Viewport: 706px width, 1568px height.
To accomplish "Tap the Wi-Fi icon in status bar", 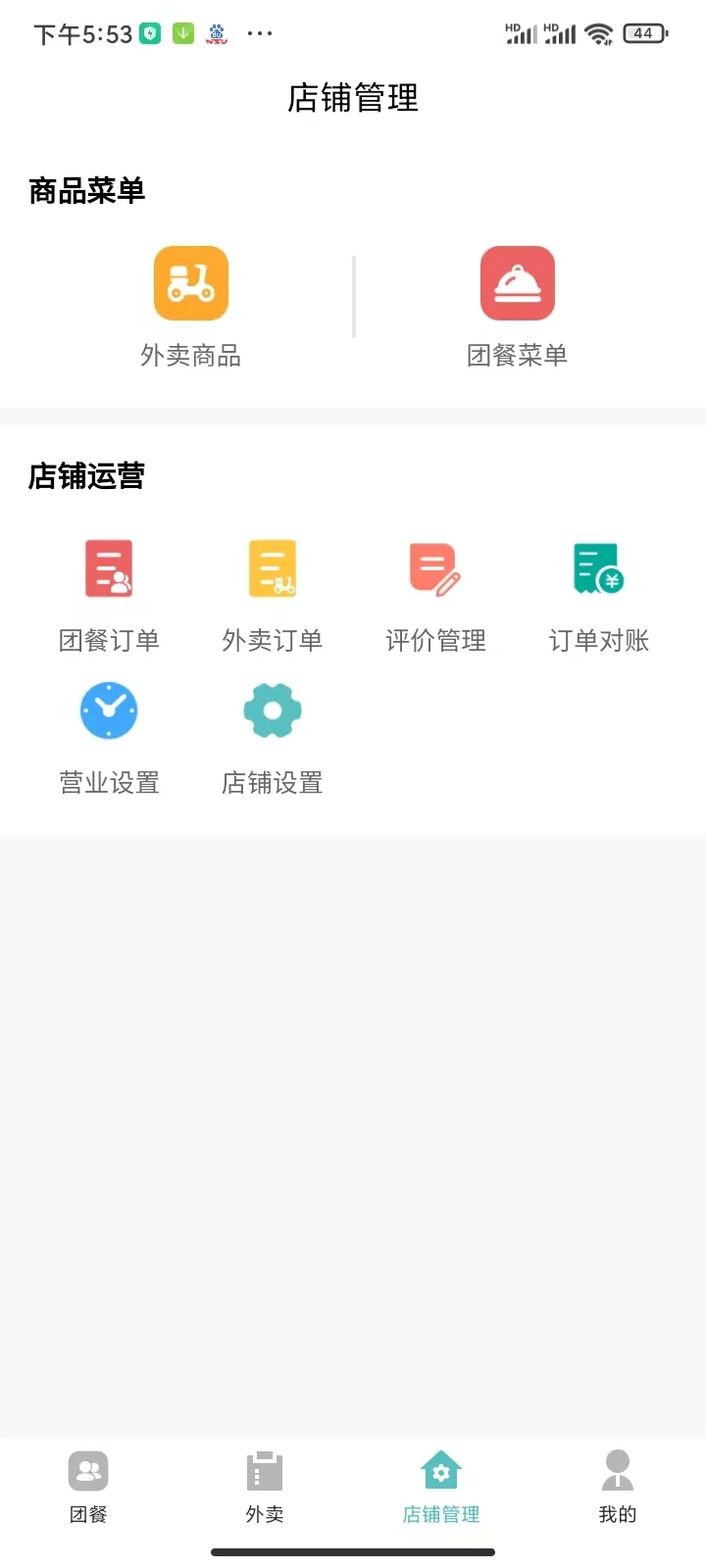I will coord(599,32).
